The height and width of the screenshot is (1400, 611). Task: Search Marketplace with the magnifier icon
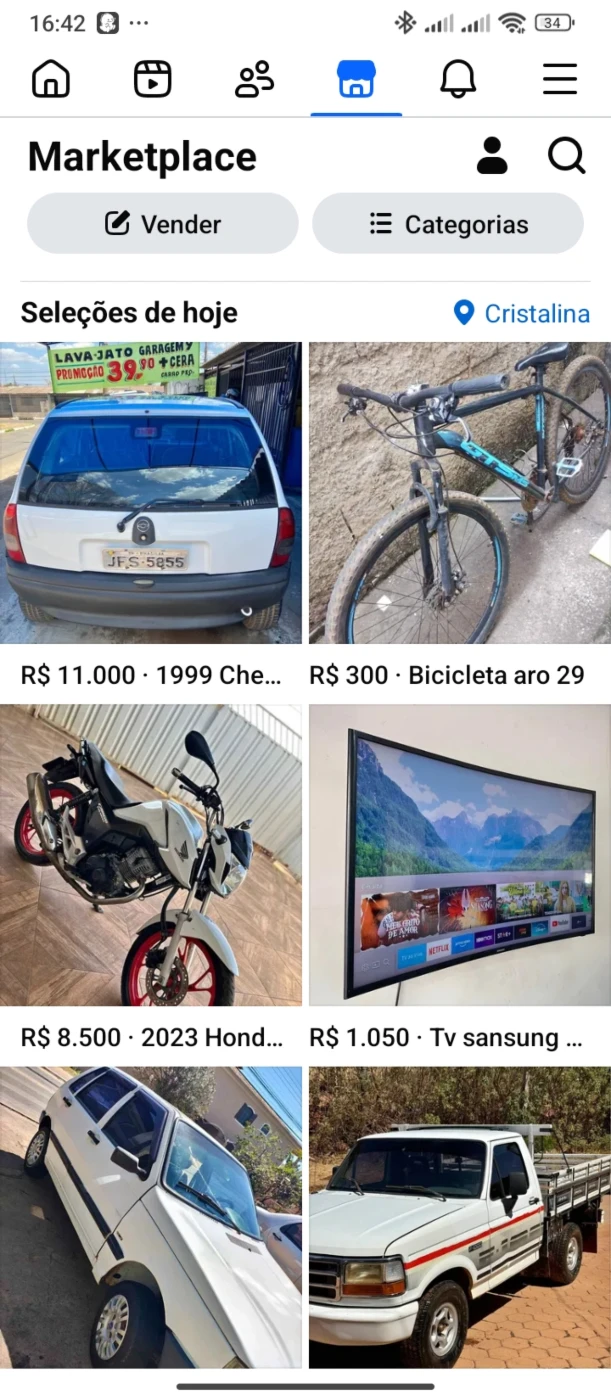pos(566,156)
